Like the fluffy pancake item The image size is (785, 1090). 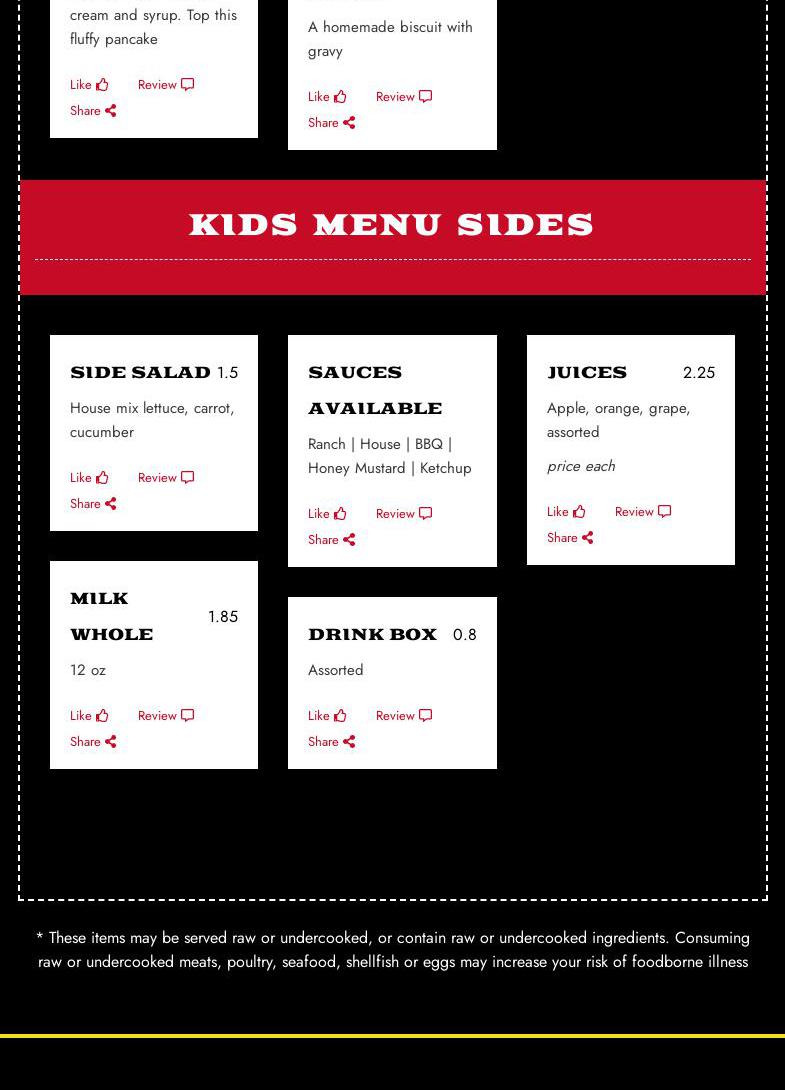[x=89, y=85]
